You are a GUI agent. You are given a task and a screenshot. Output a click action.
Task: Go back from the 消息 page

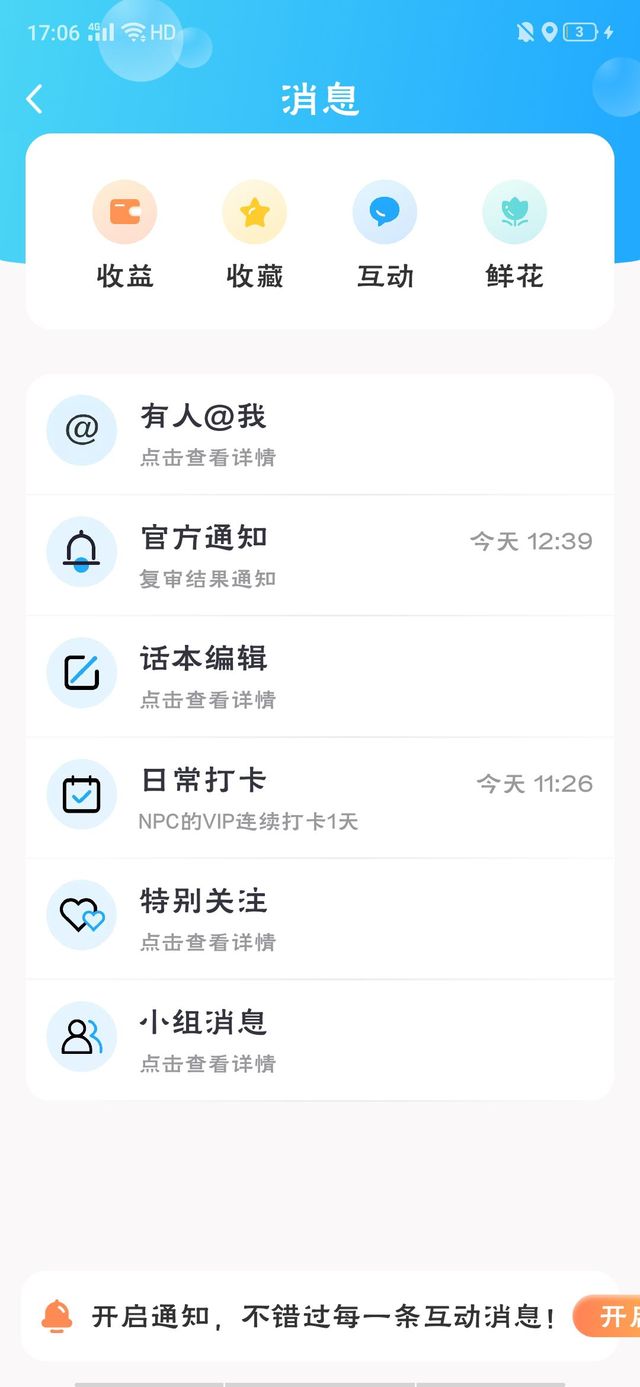[35, 99]
